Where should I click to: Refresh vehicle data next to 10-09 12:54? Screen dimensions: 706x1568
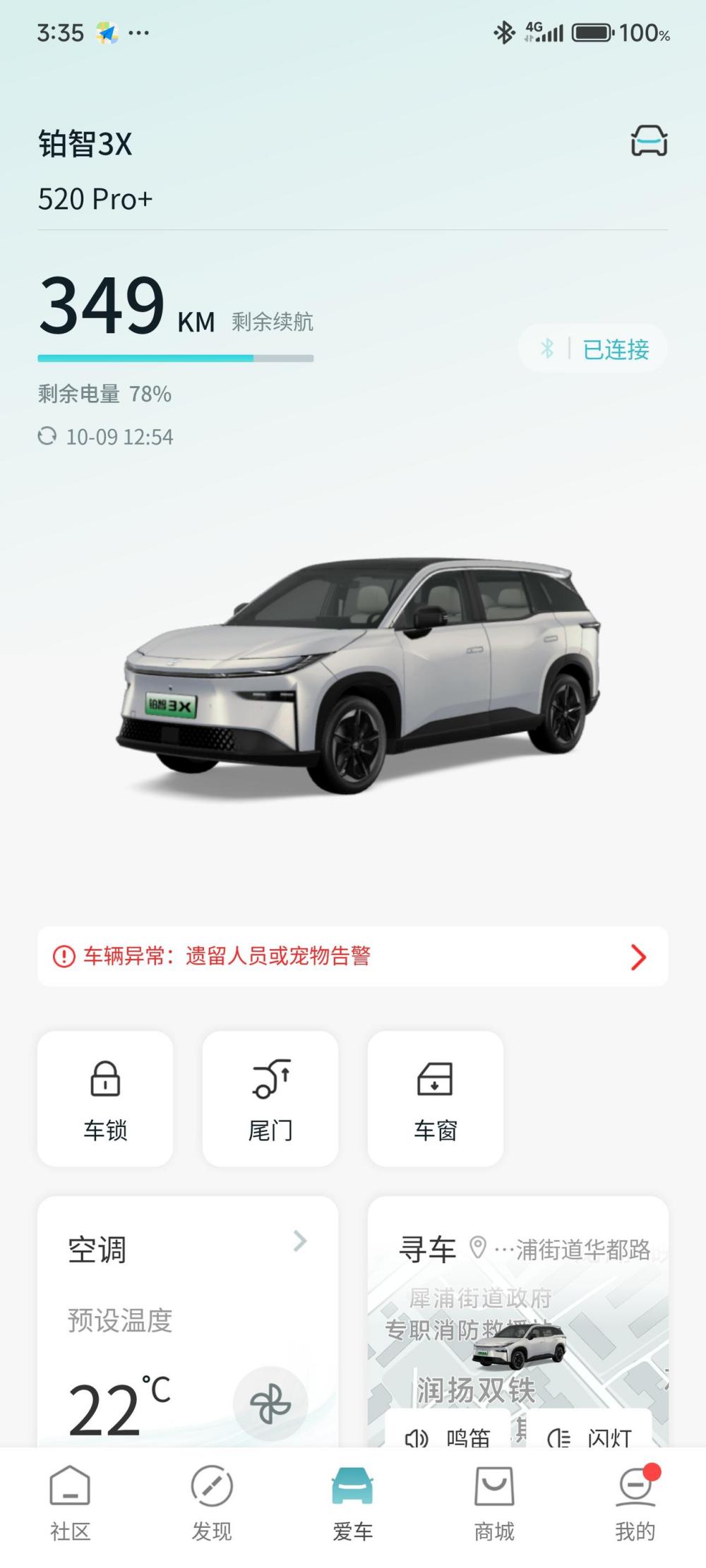click(x=47, y=436)
